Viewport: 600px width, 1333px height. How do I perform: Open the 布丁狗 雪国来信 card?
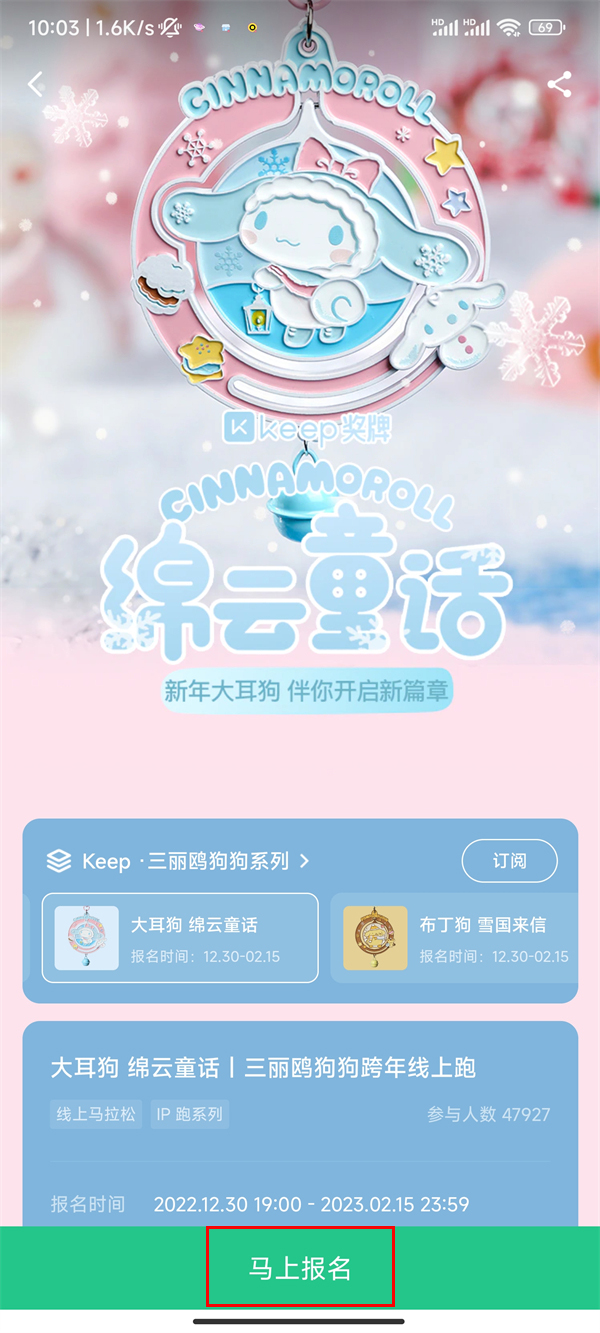[x=455, y=938]
